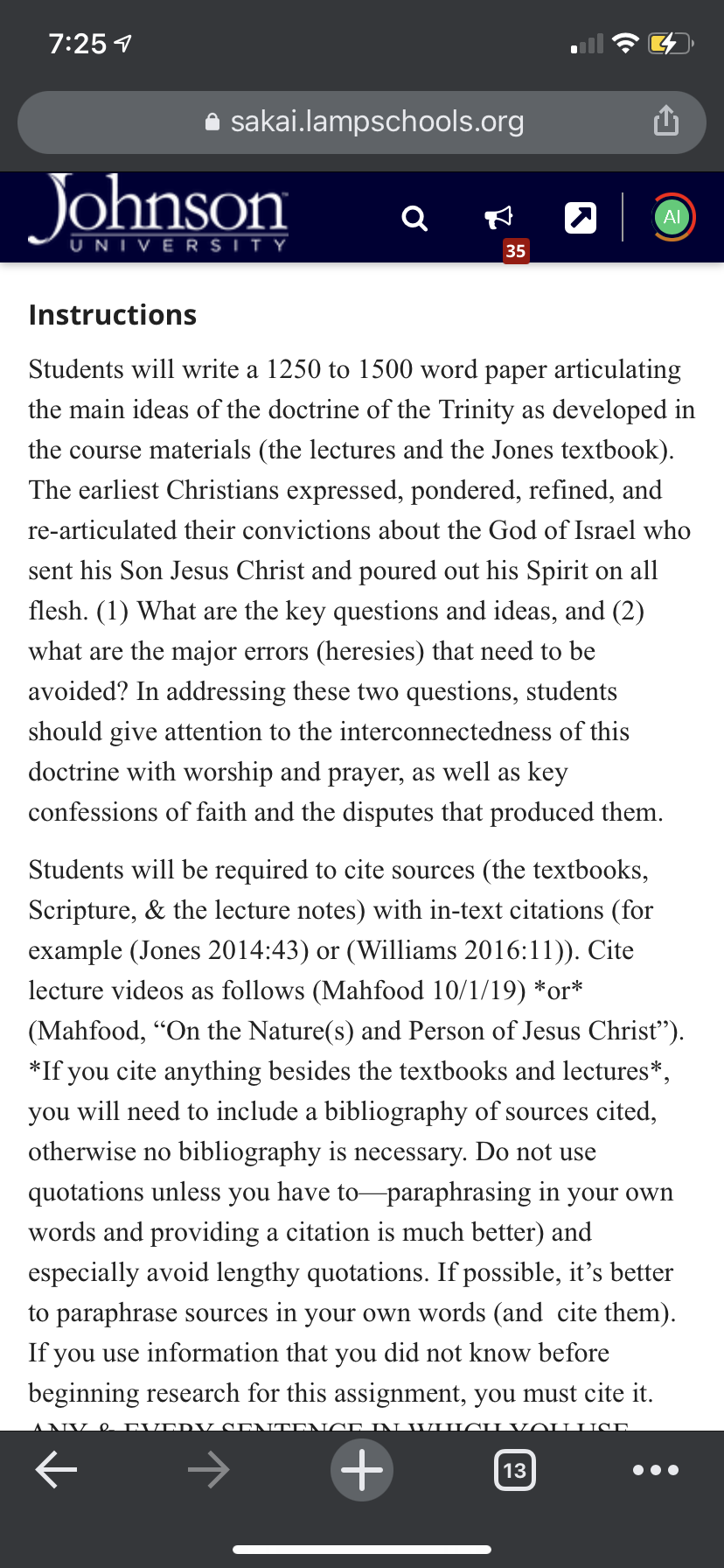Go back to the previous page
724x1568 pixels.
click(x=57, y=1470)
